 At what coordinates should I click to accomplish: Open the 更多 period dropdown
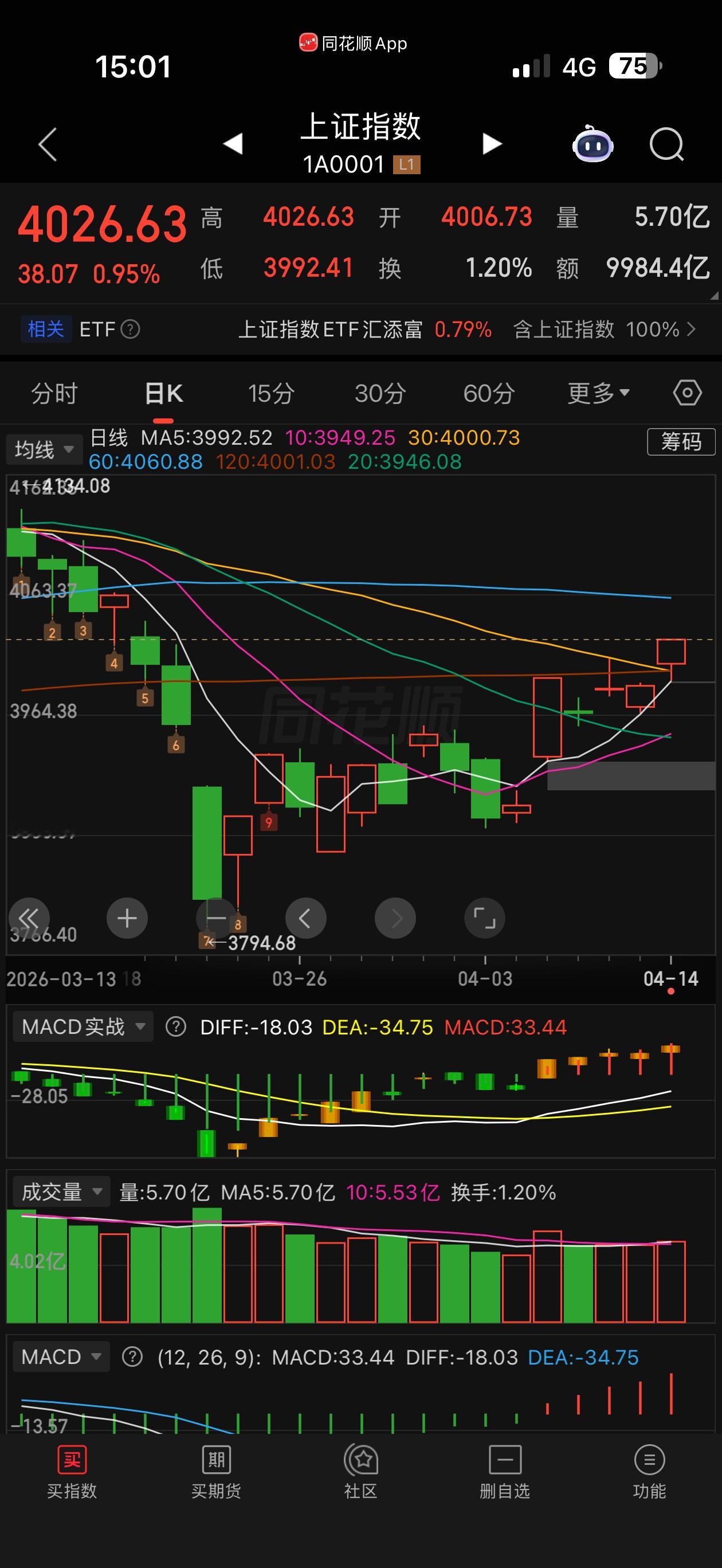(x=598, y=393)
